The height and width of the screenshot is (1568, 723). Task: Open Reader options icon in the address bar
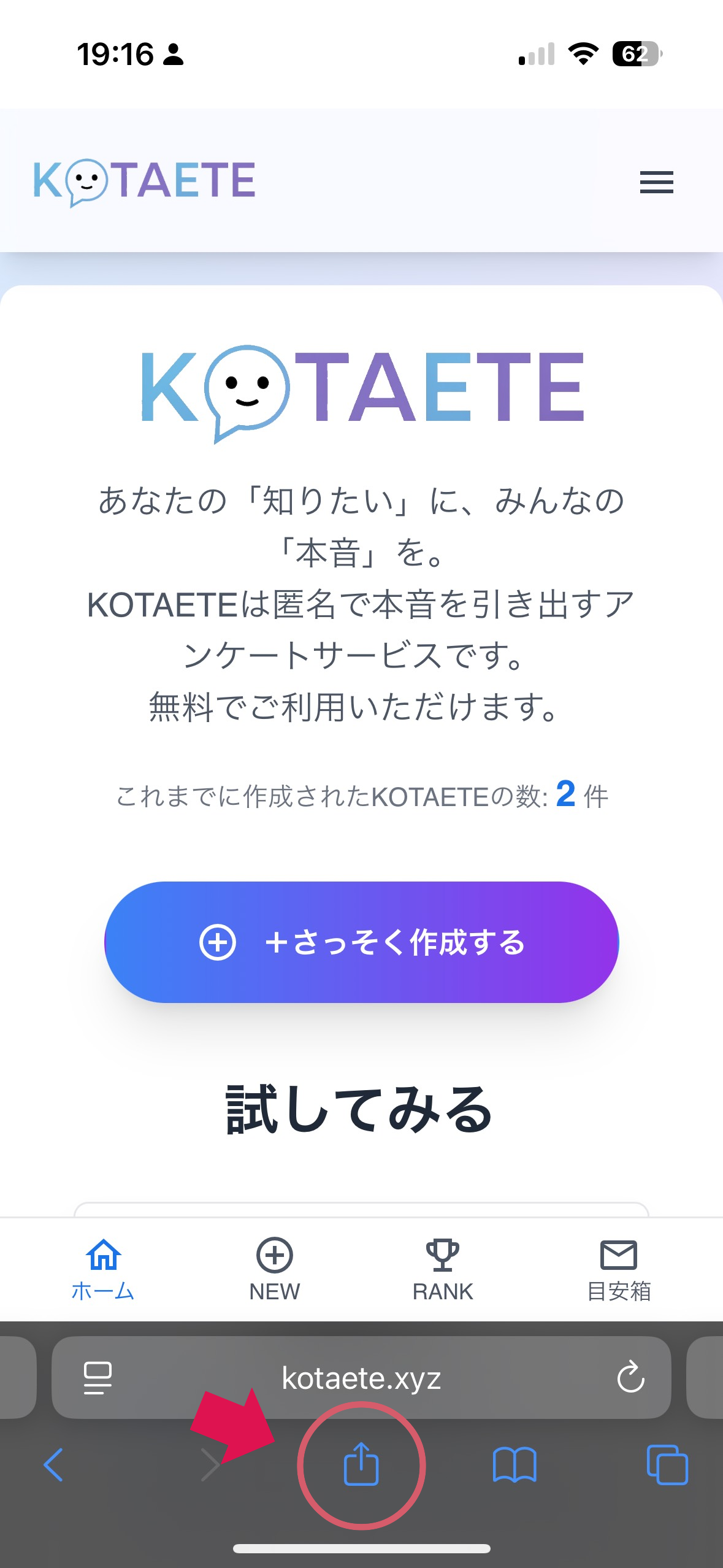pyautogui.click(x=98, y=1376)
